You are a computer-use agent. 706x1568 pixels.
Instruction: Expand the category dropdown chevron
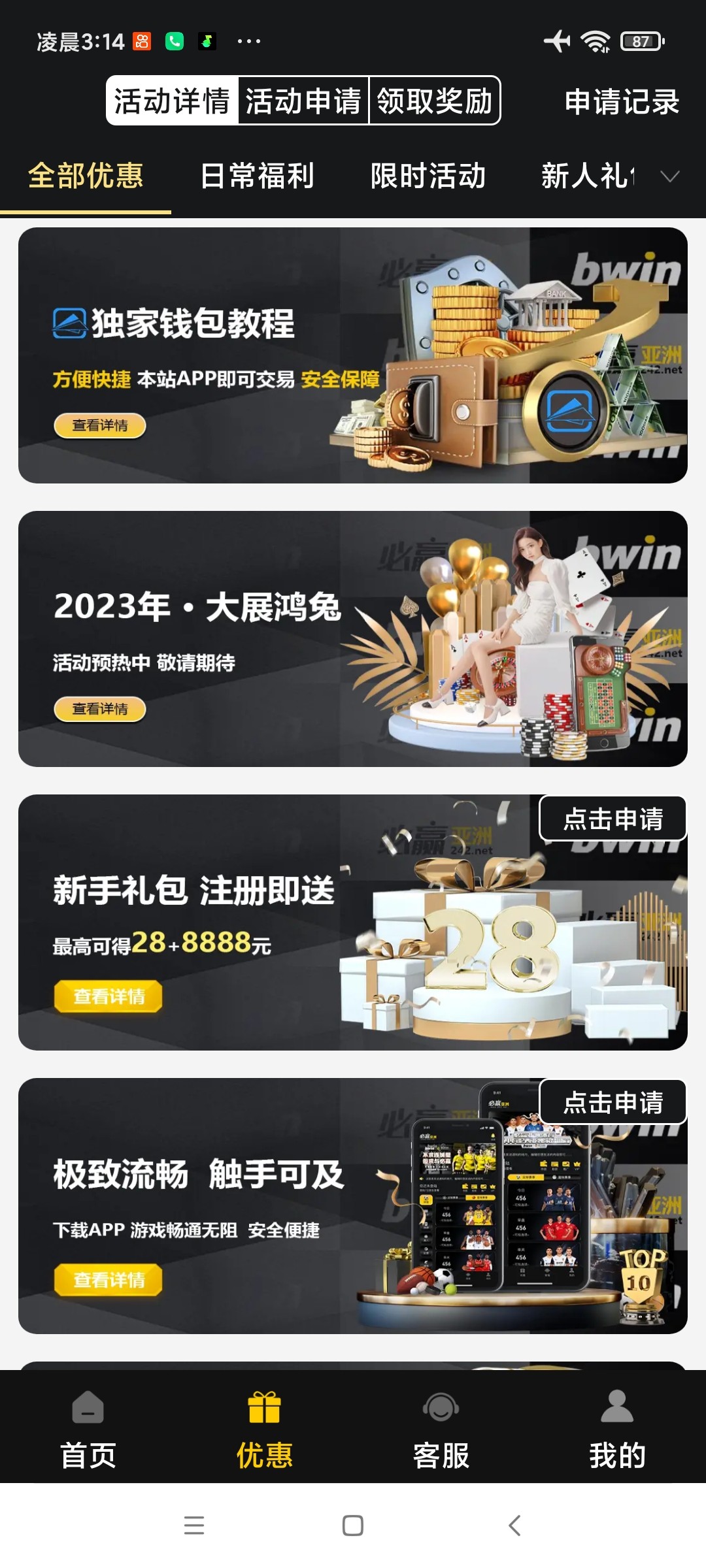point(670,176)
